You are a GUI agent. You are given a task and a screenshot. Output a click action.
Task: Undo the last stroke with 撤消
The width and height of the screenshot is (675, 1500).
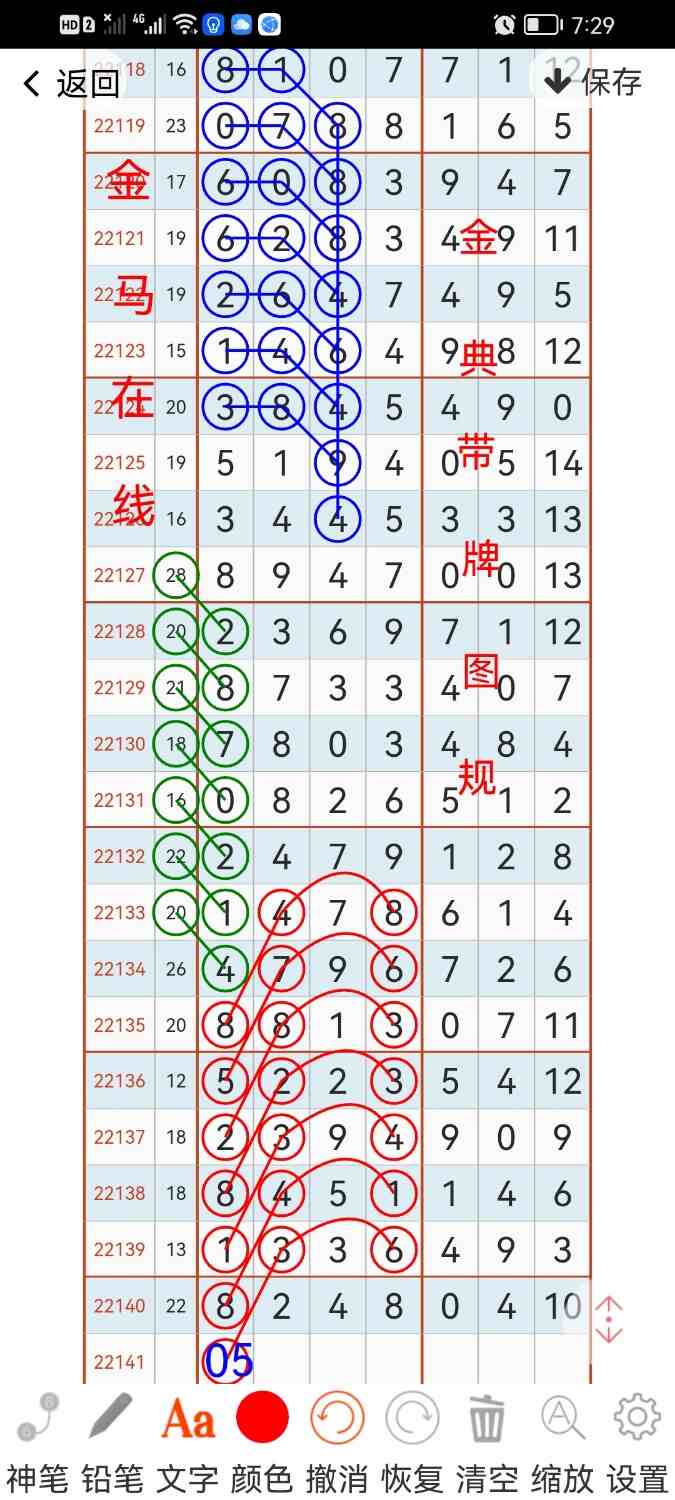337,1440
